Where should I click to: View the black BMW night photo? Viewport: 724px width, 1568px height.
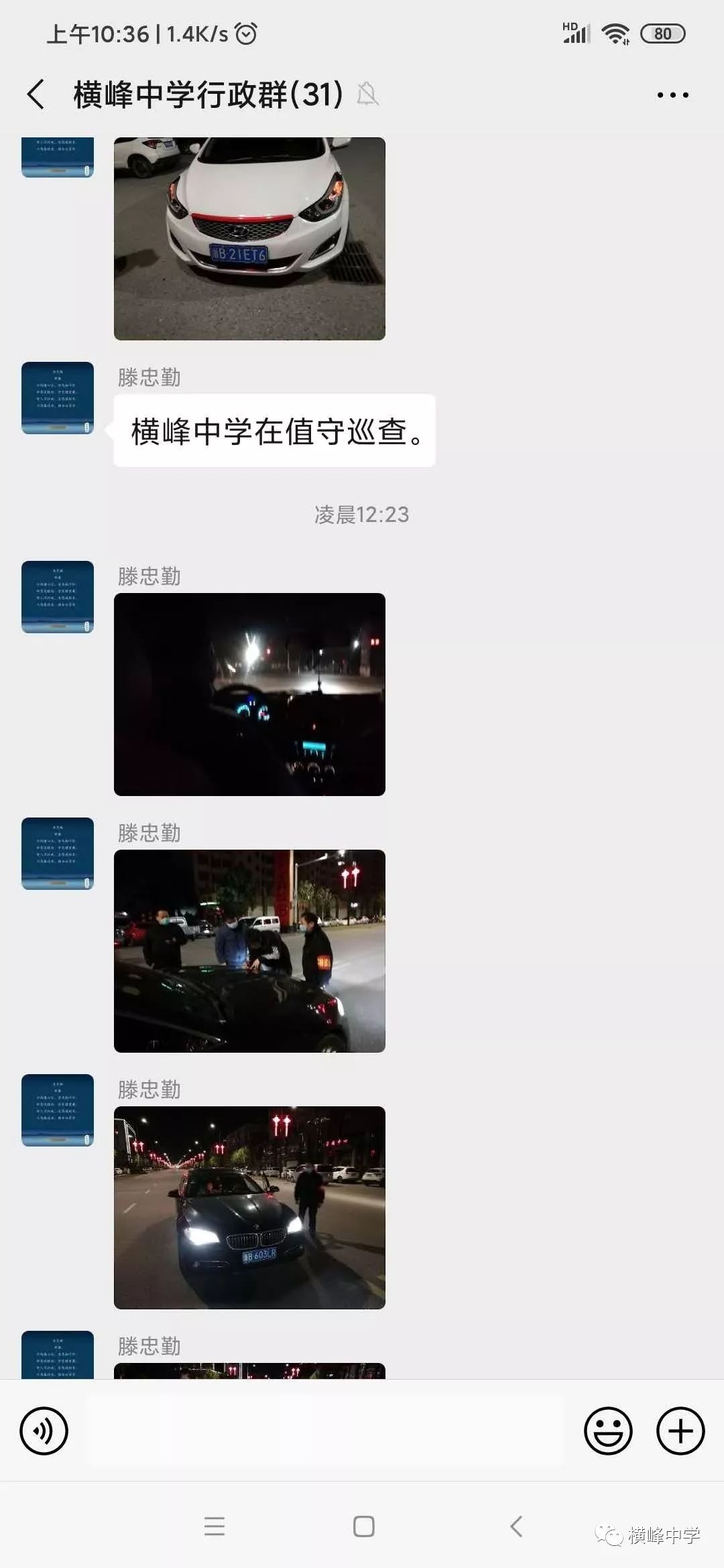point(249,1207)
